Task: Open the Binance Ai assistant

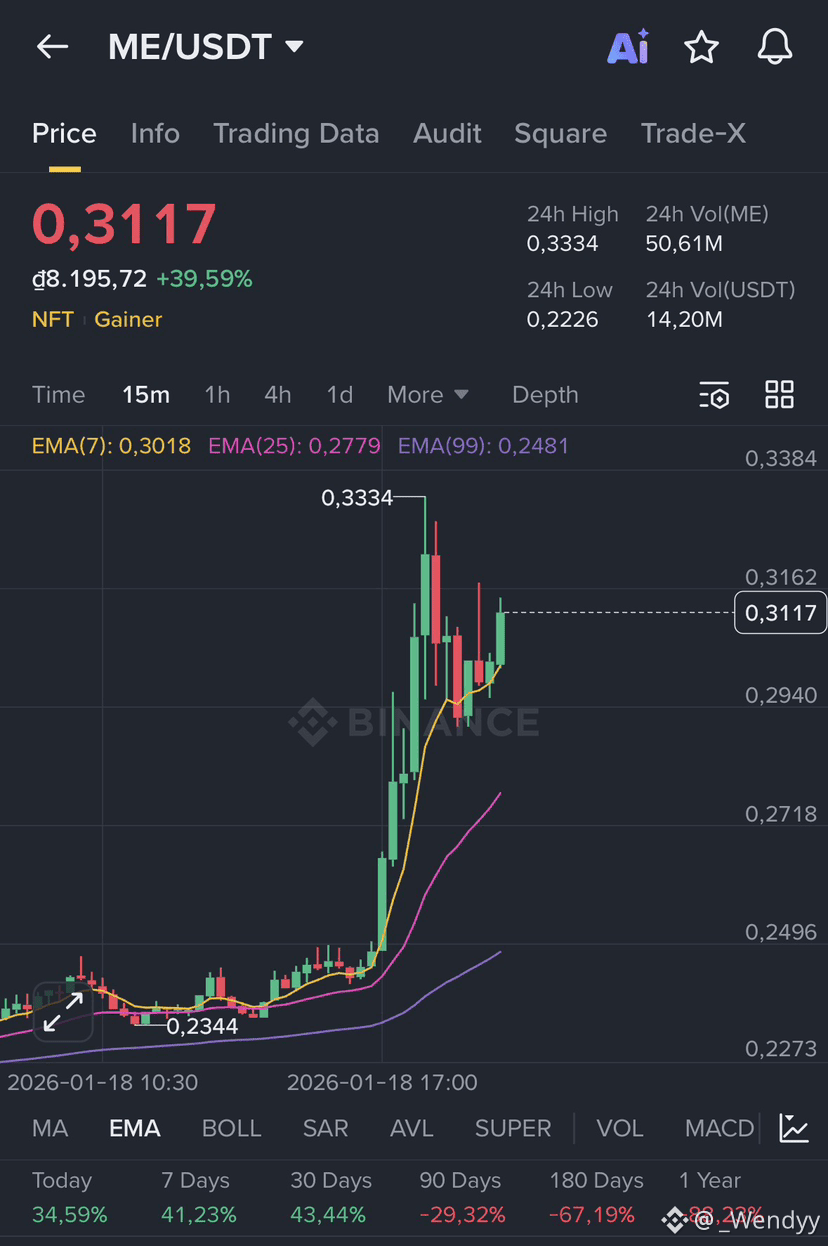Action: 628,46
